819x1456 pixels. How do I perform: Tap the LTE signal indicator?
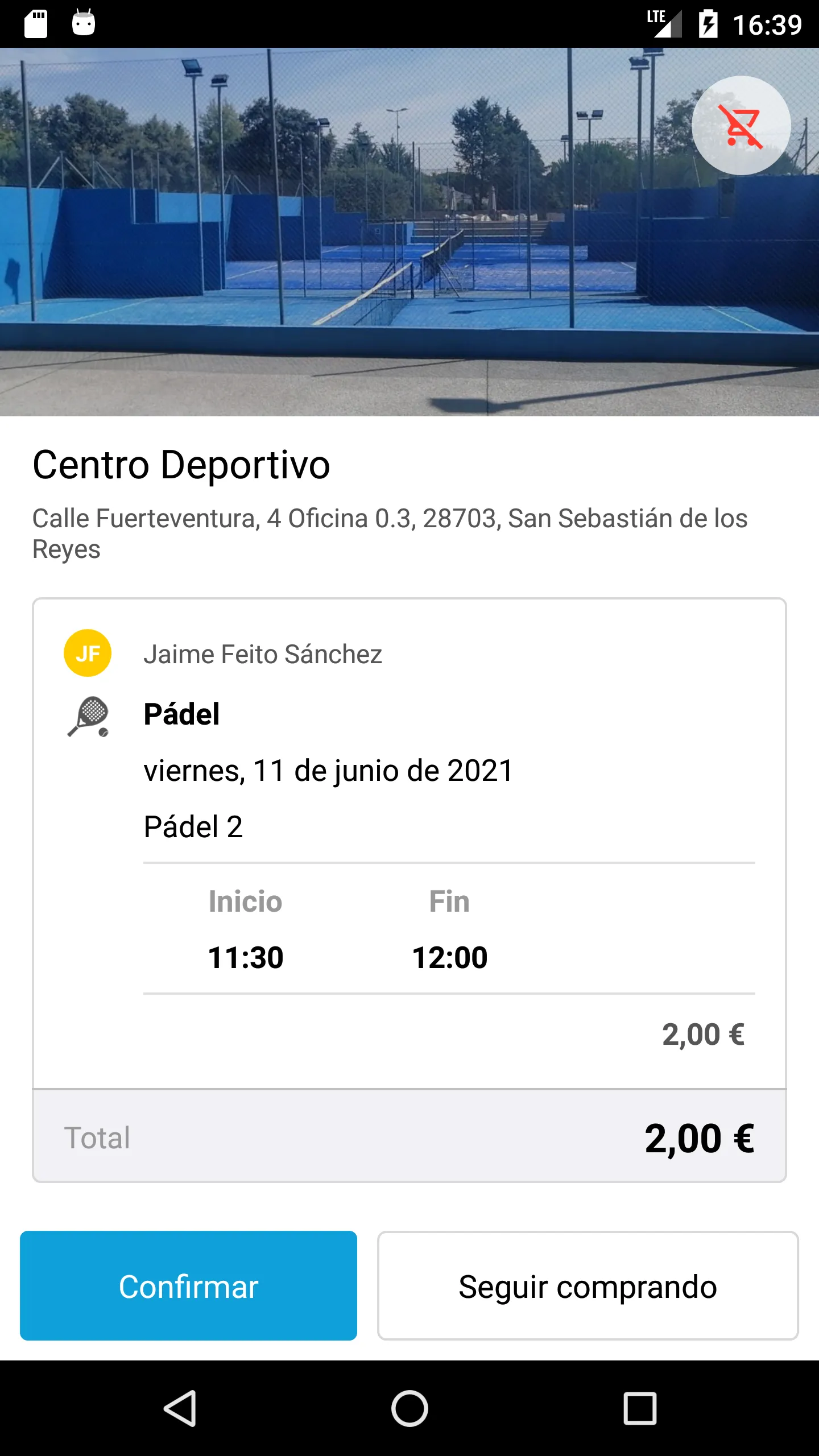[664, 22]
